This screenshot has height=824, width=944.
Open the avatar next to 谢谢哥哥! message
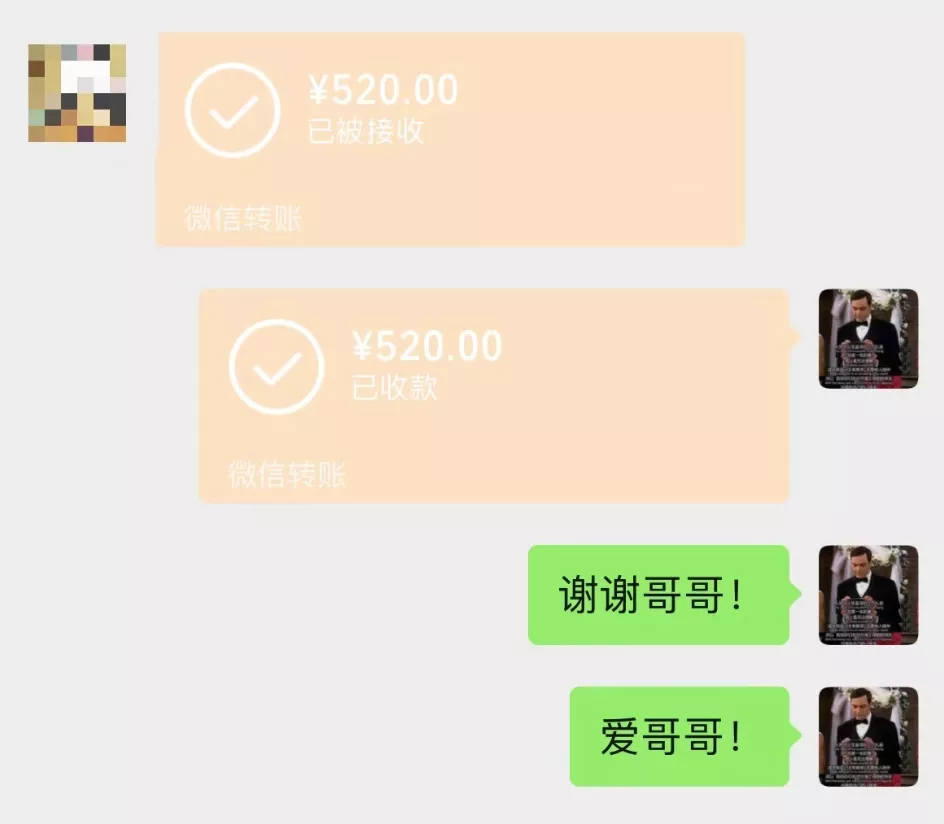[868, 595]
